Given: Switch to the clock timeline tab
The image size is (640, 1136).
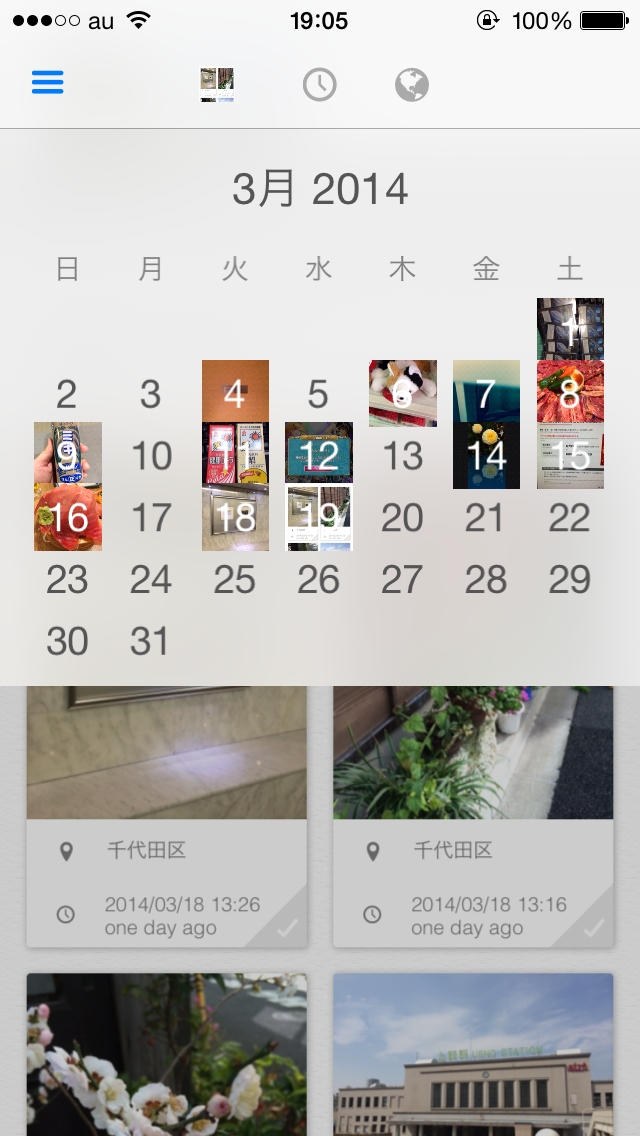Looking at the screenshot, I should [319, 85].
